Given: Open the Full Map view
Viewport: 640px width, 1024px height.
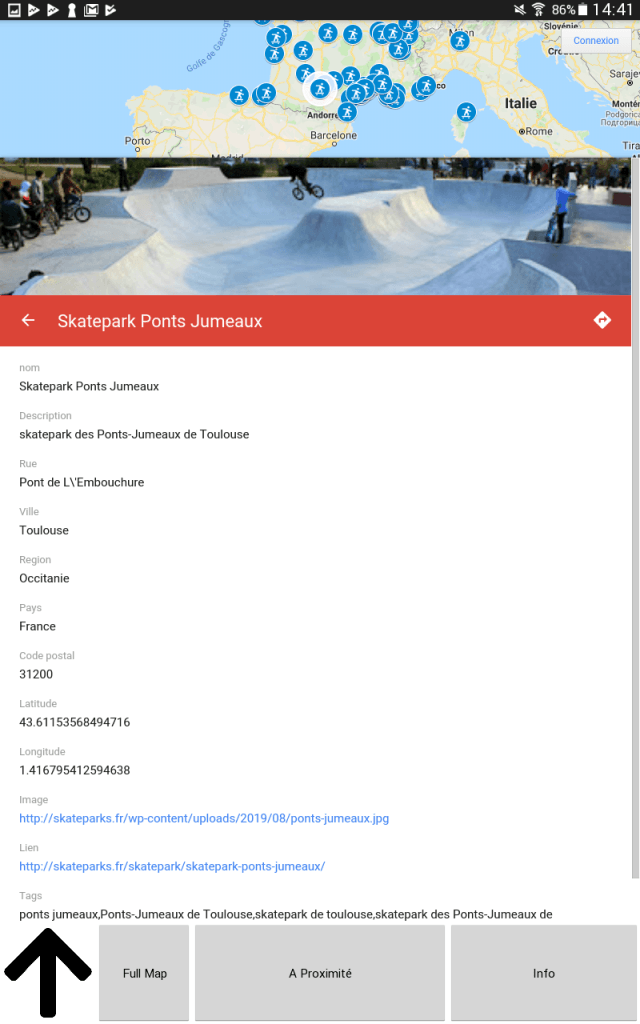Looking at the screenshot, I should pos(144,973).
